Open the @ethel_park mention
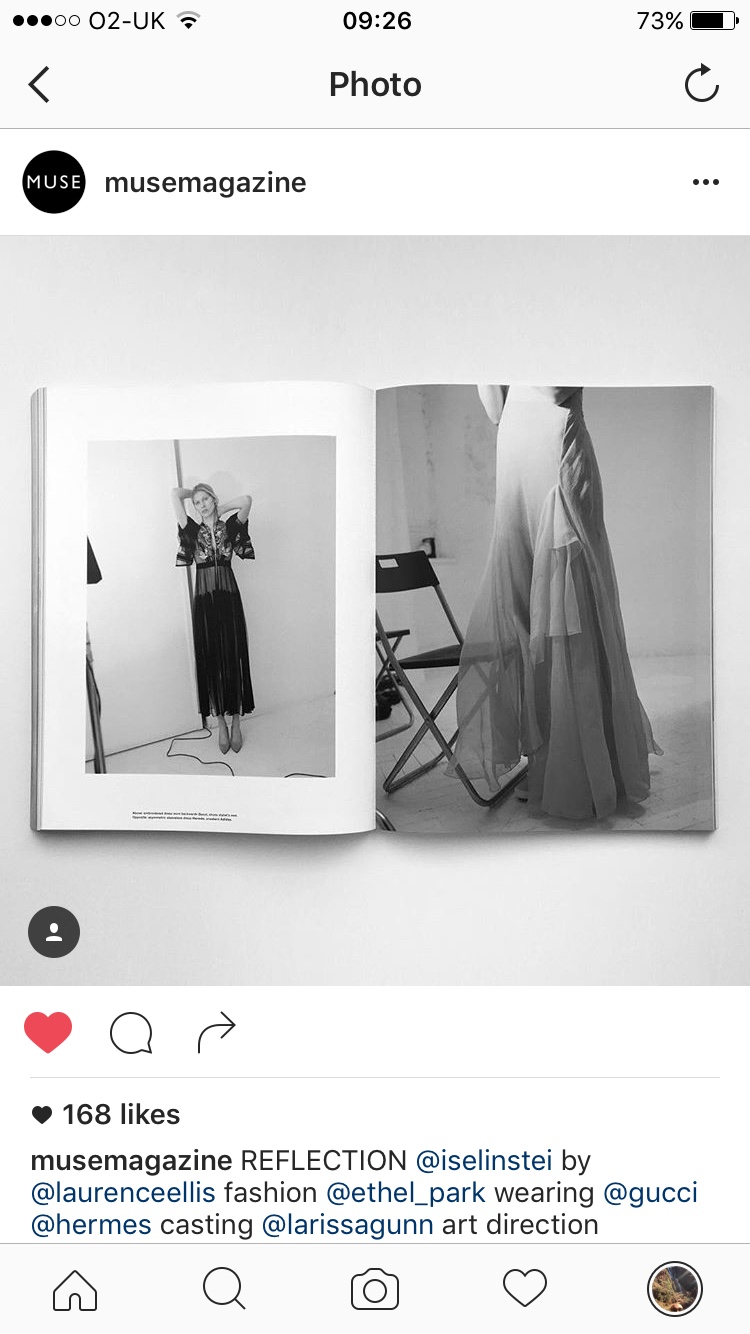Screen dimensions: 750x1334 [406, 1193]
